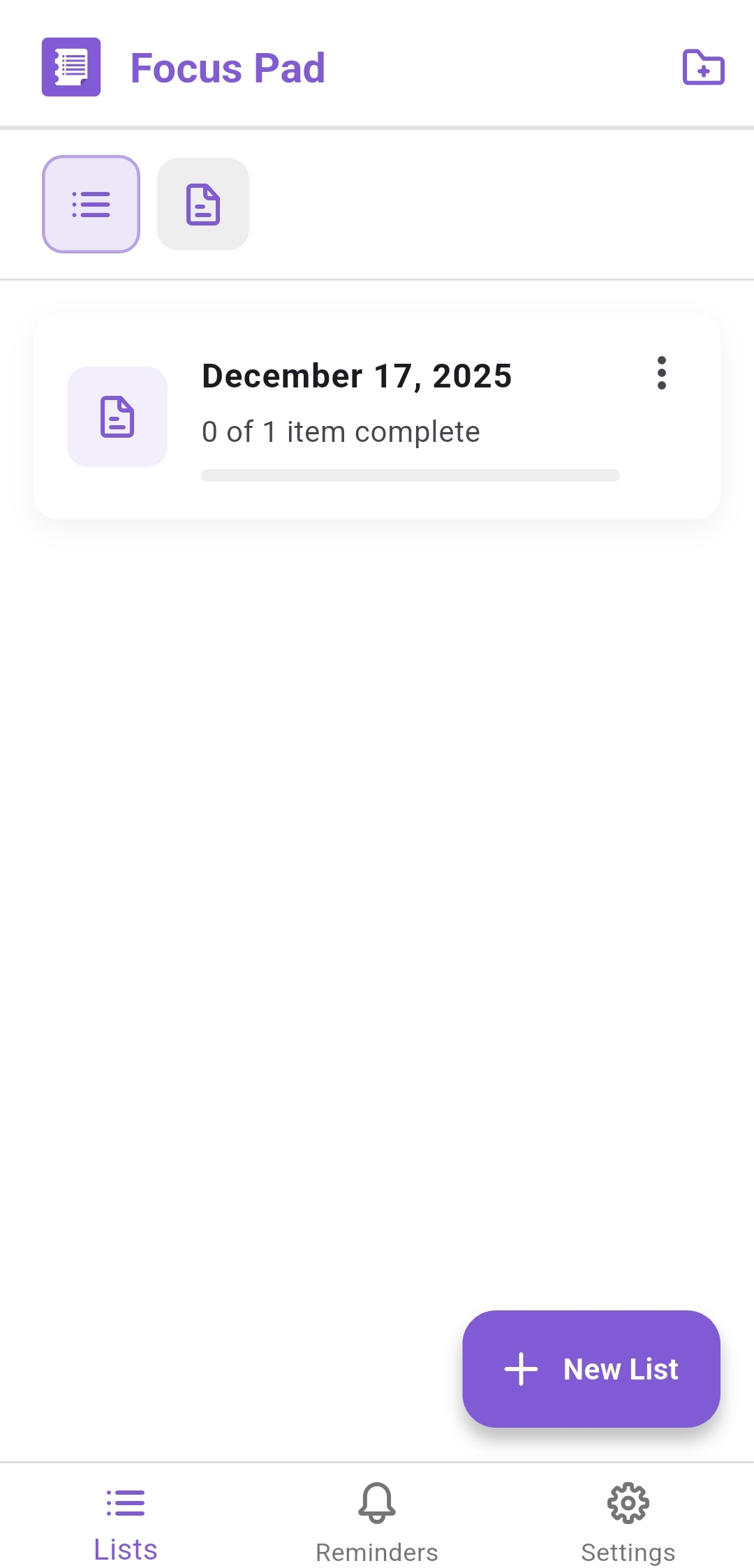The height and width of the screenshot is (1568, 754).
Task: Click the 0 of 1 item complete text
Action: 340,431
